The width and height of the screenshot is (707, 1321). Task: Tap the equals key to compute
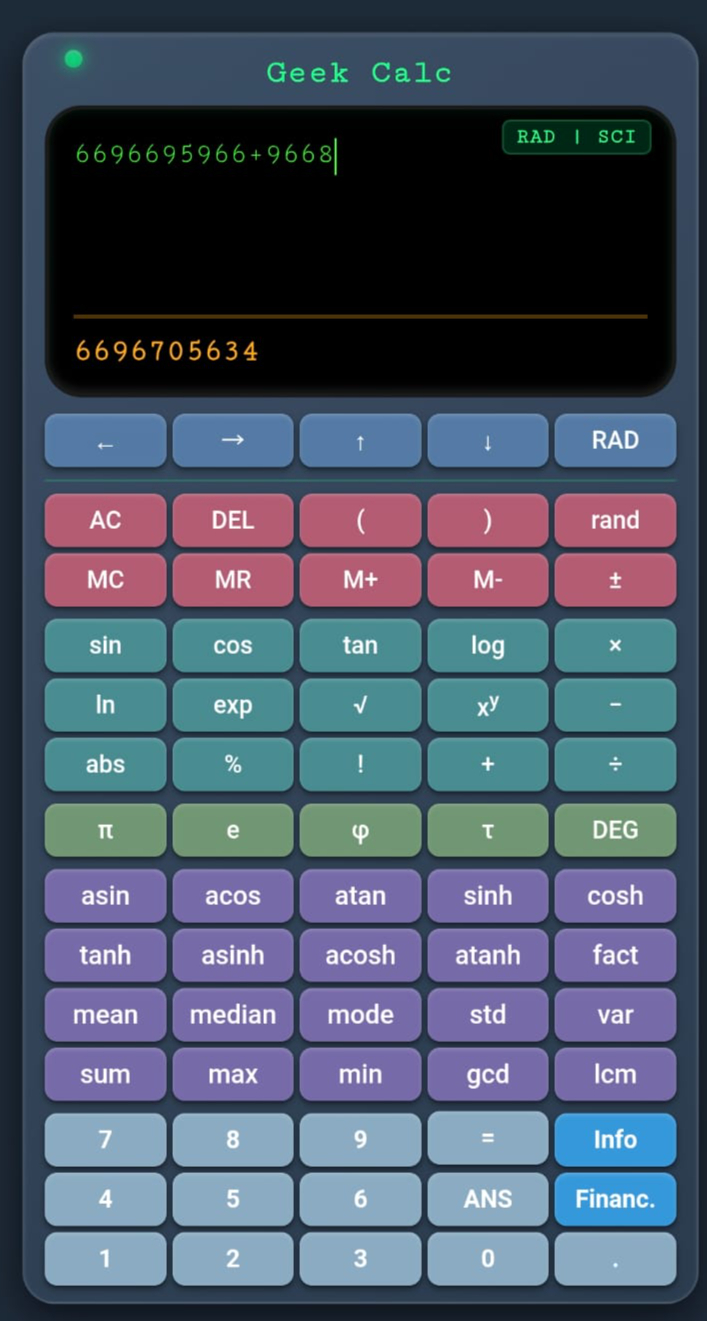[488, 1139]
